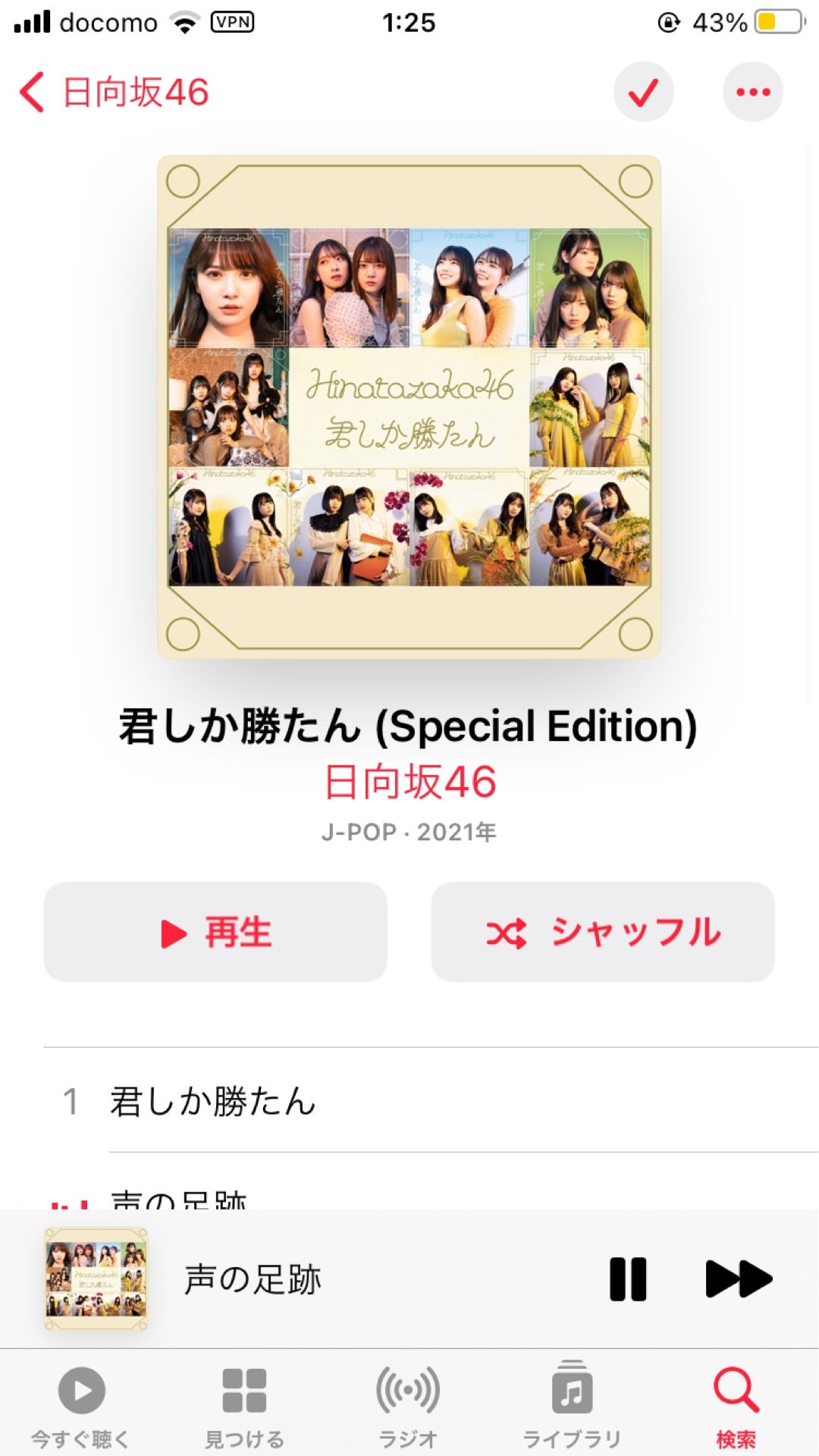
Task: Switch to the ラジオ tab
Action: click(408, 1404)
